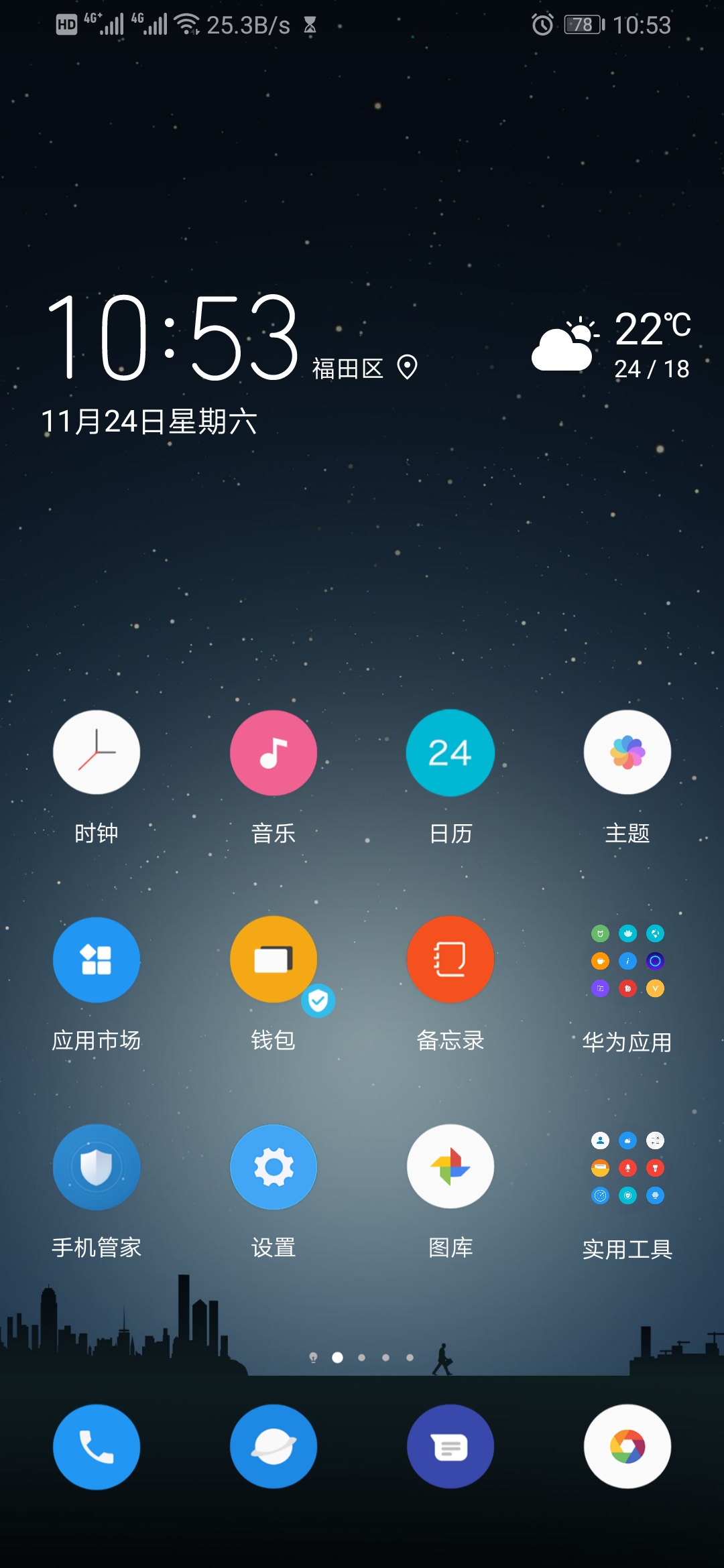Open the Browser from the dock

pos(274,1447)
